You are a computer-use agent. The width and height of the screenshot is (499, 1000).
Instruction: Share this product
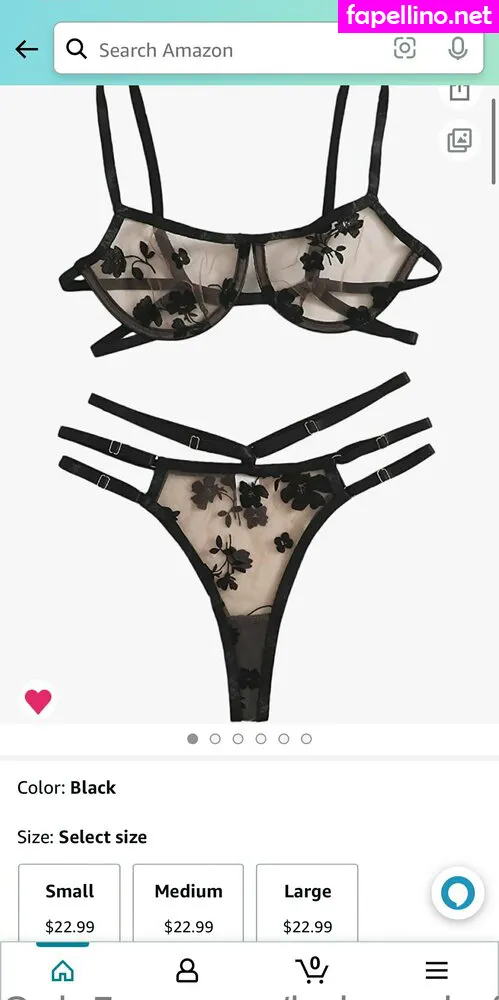(459, 91)
